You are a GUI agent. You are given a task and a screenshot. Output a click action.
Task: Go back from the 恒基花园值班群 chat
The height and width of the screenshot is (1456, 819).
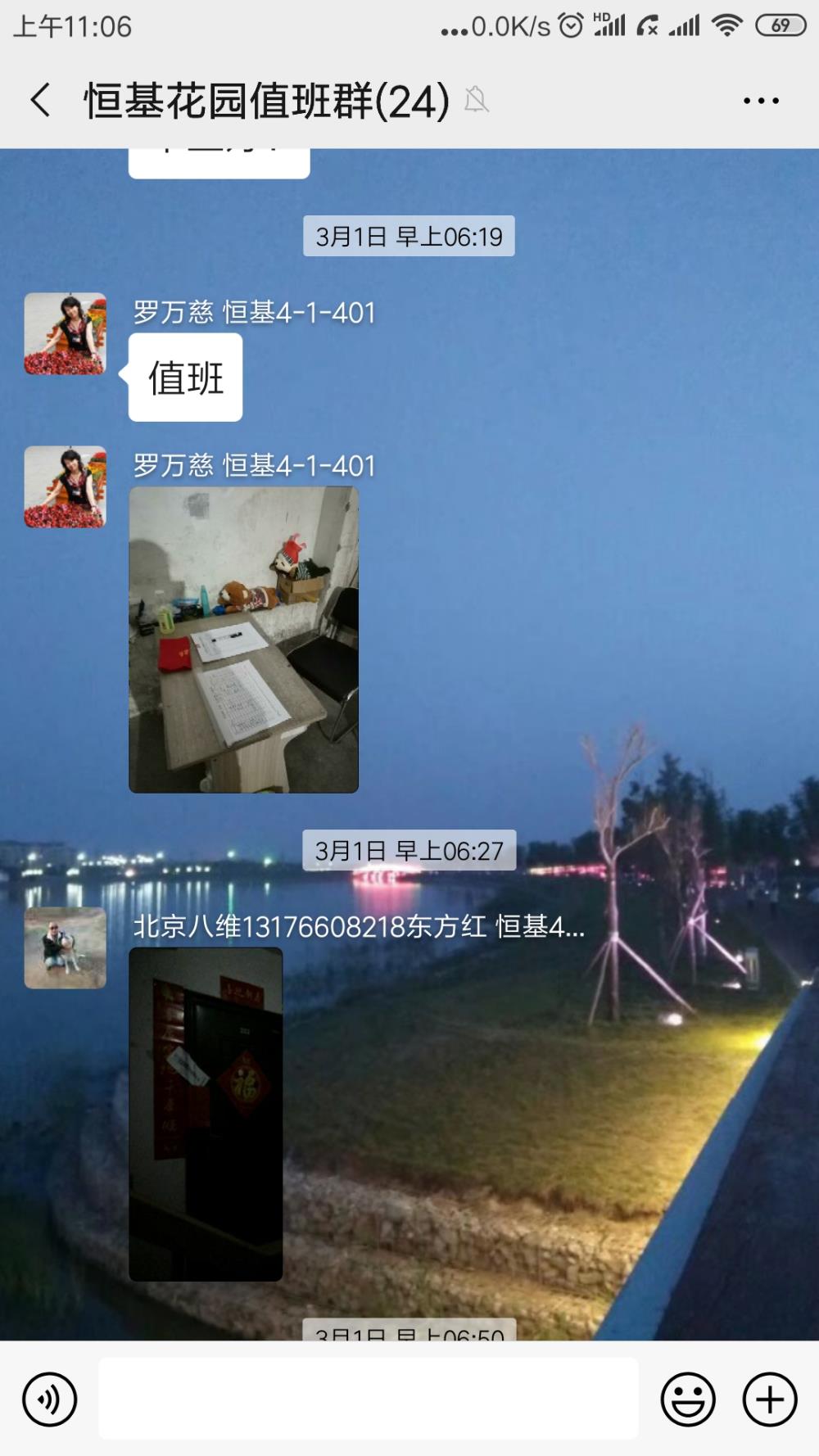[x=40, y=101]
